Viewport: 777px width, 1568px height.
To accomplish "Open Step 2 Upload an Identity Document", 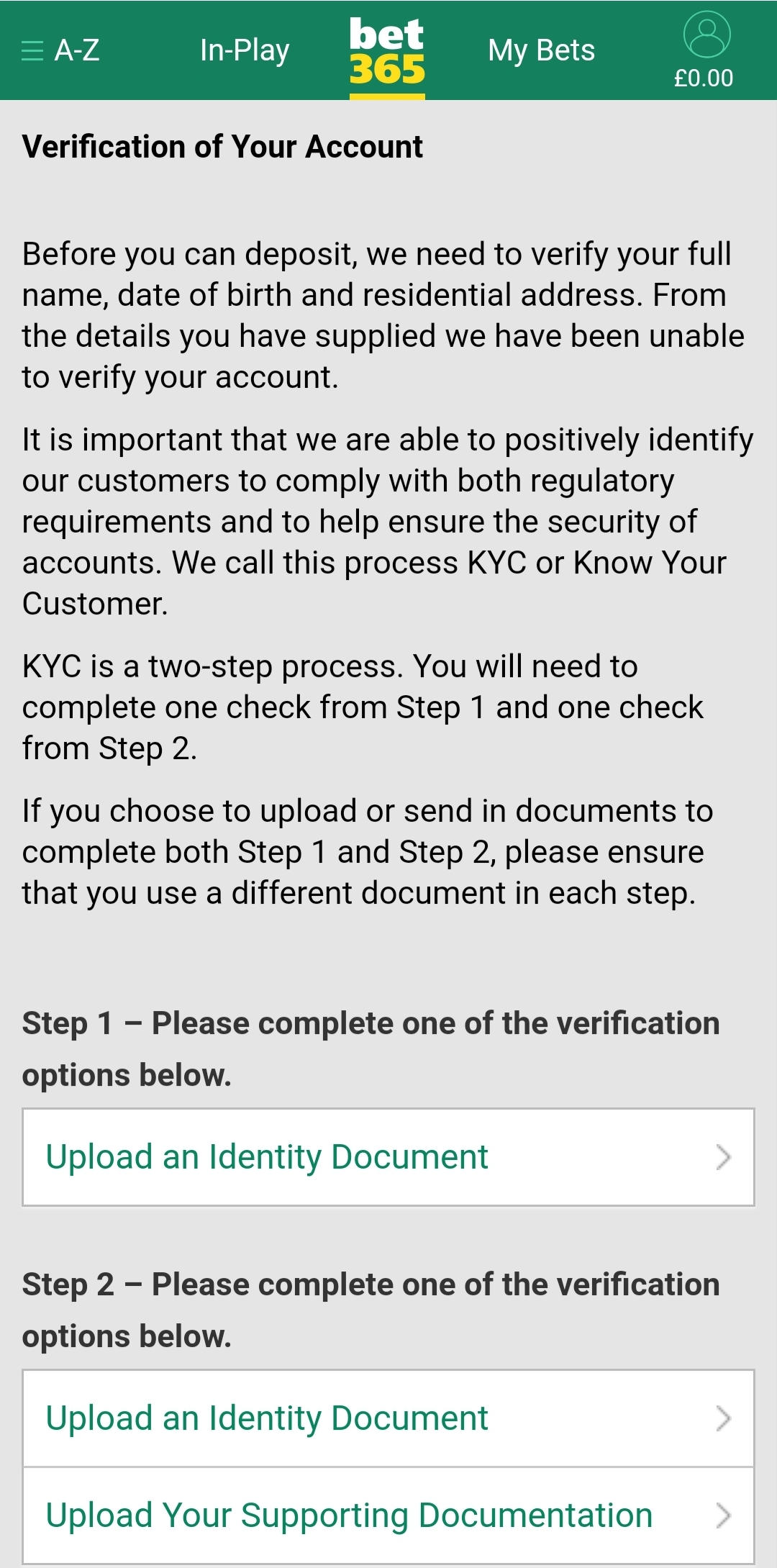I will click(388, 1418).
